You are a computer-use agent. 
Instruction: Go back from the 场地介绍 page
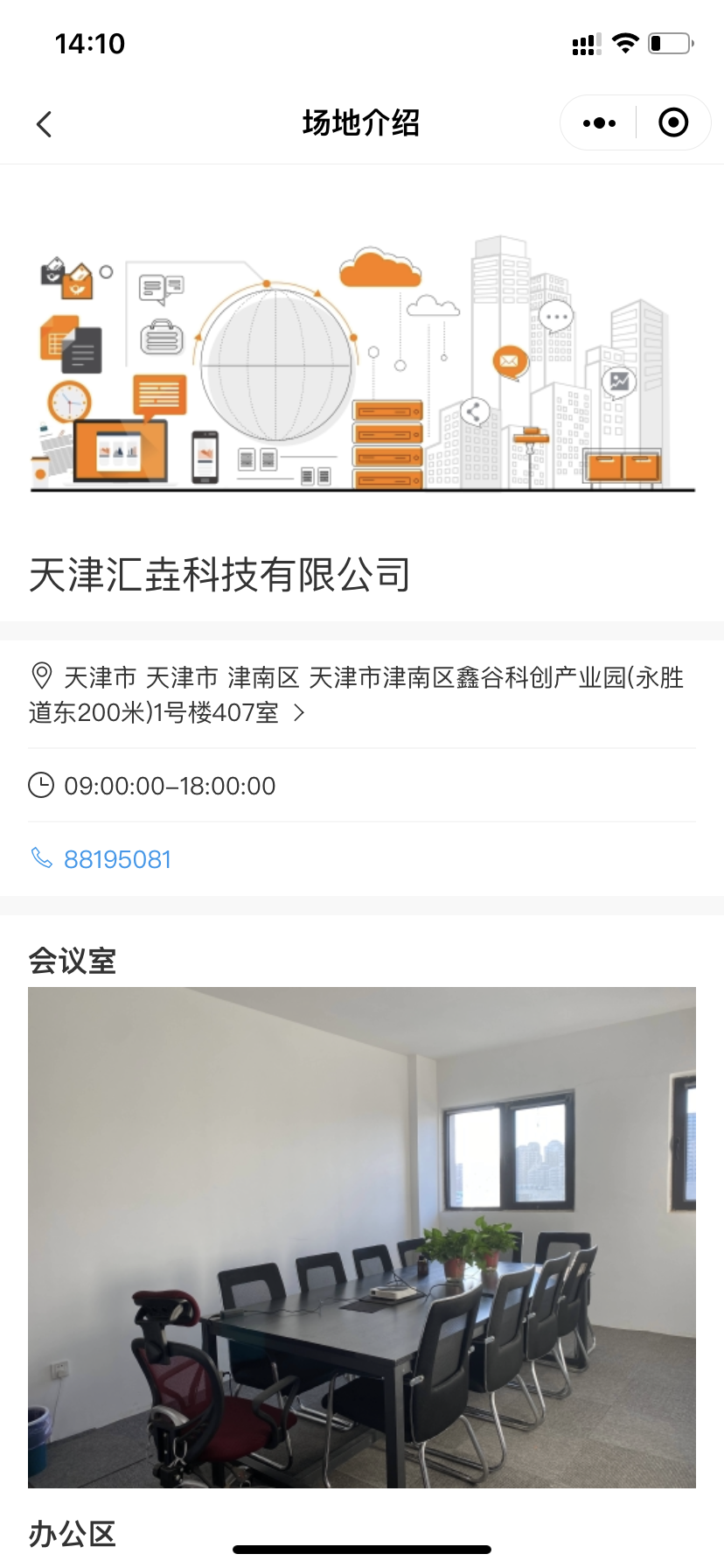click(45, 124)
